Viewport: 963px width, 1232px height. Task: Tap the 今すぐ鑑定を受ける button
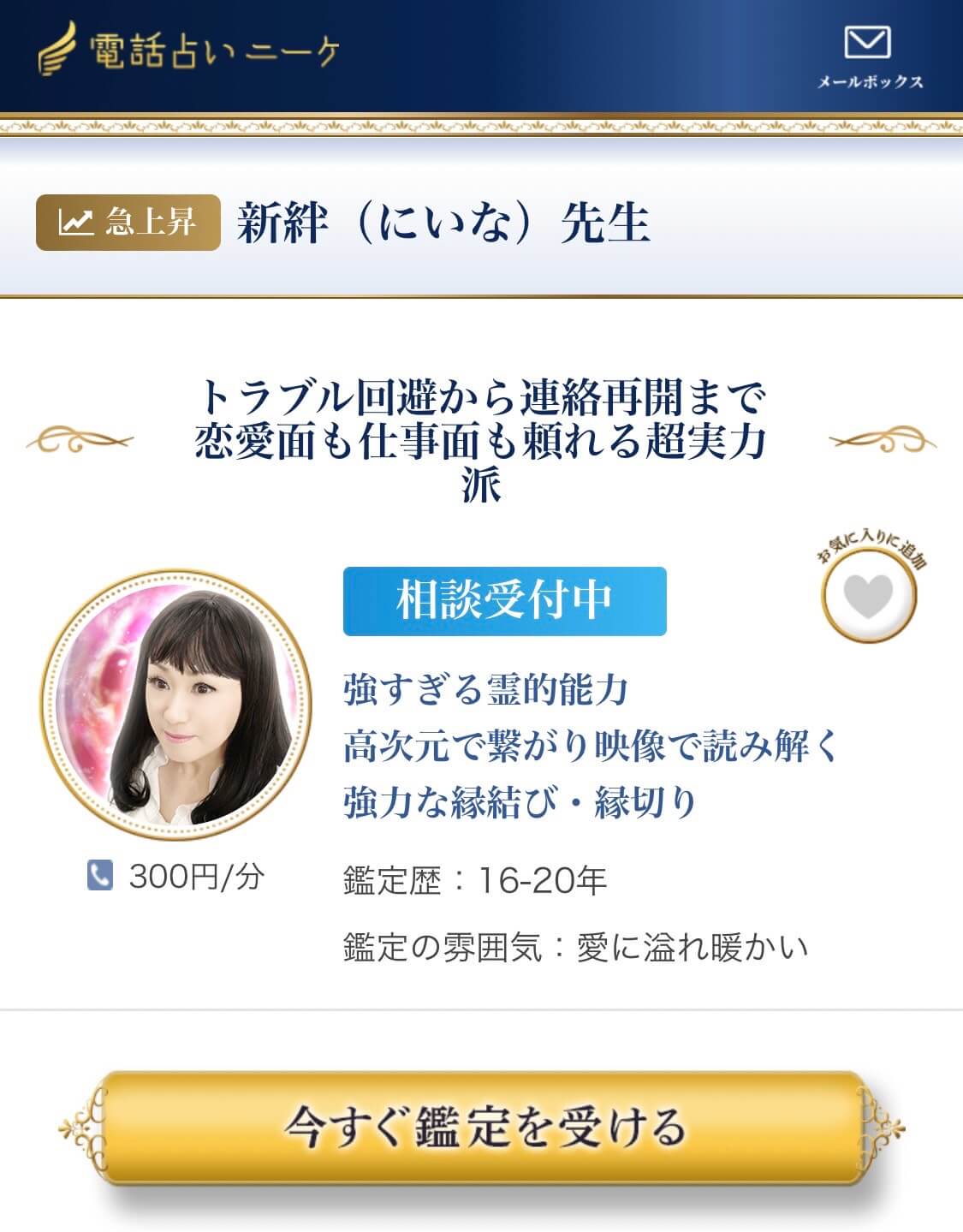(x=483, y=1128)
